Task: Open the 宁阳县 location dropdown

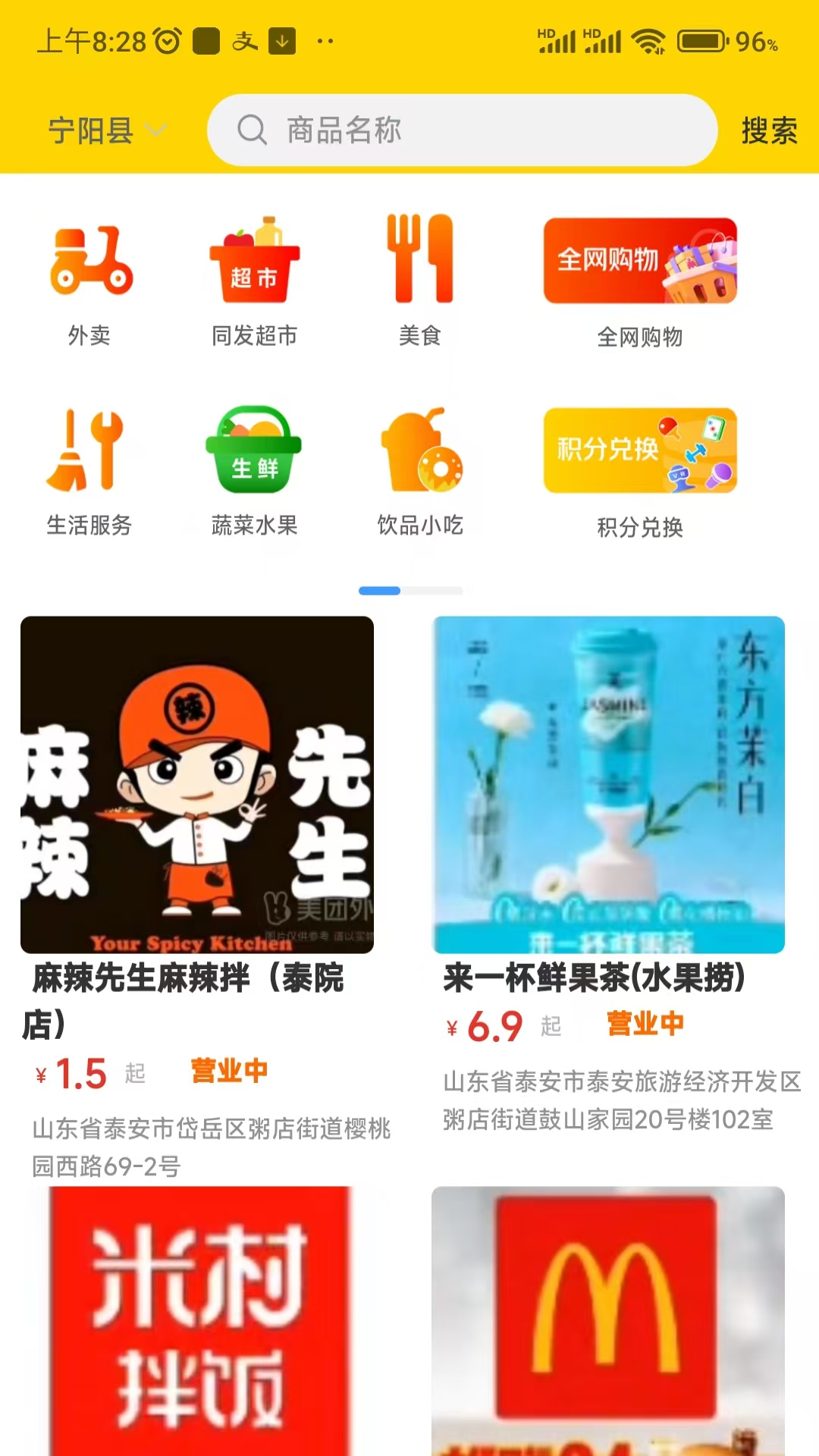Action: click(x=106, y=130)
